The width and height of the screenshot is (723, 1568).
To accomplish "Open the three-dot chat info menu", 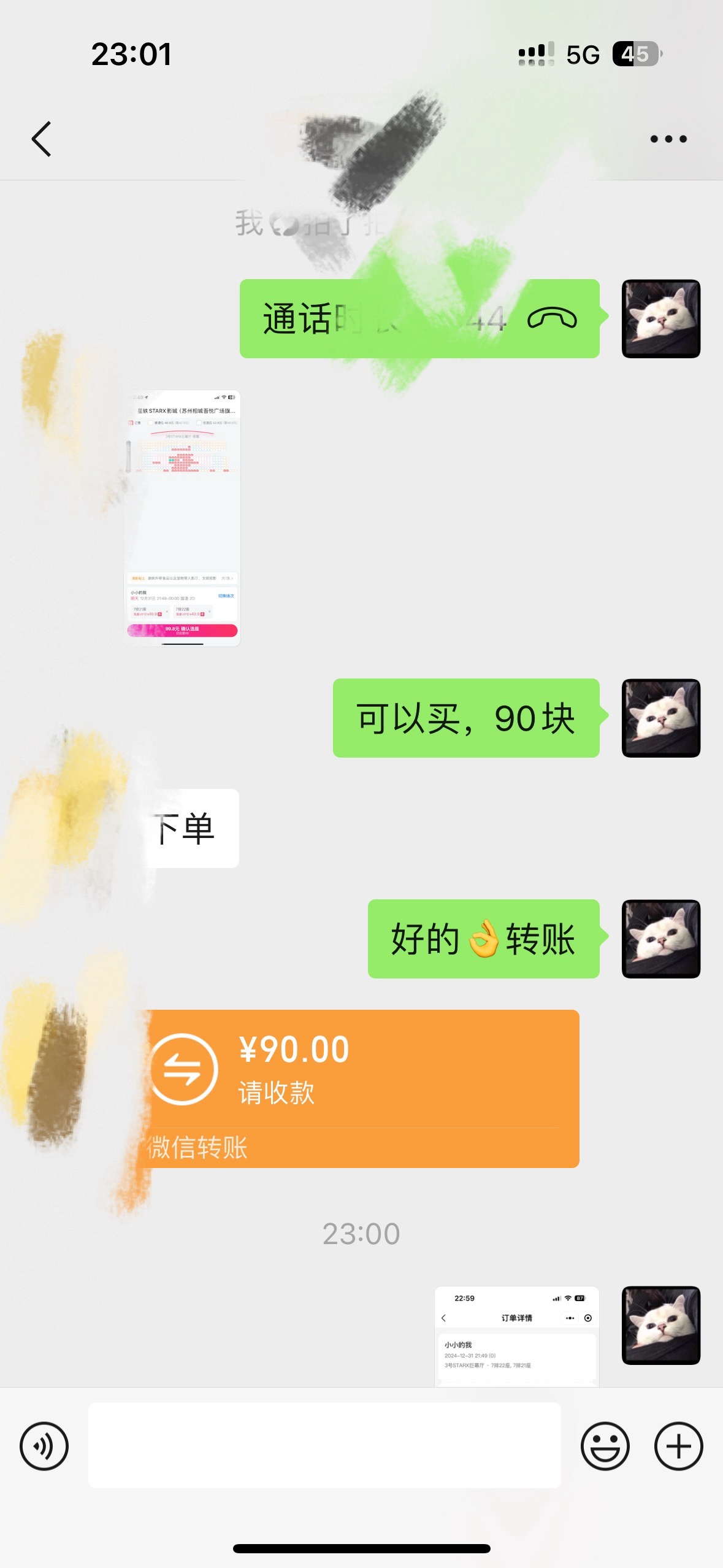I will (668, 139).
